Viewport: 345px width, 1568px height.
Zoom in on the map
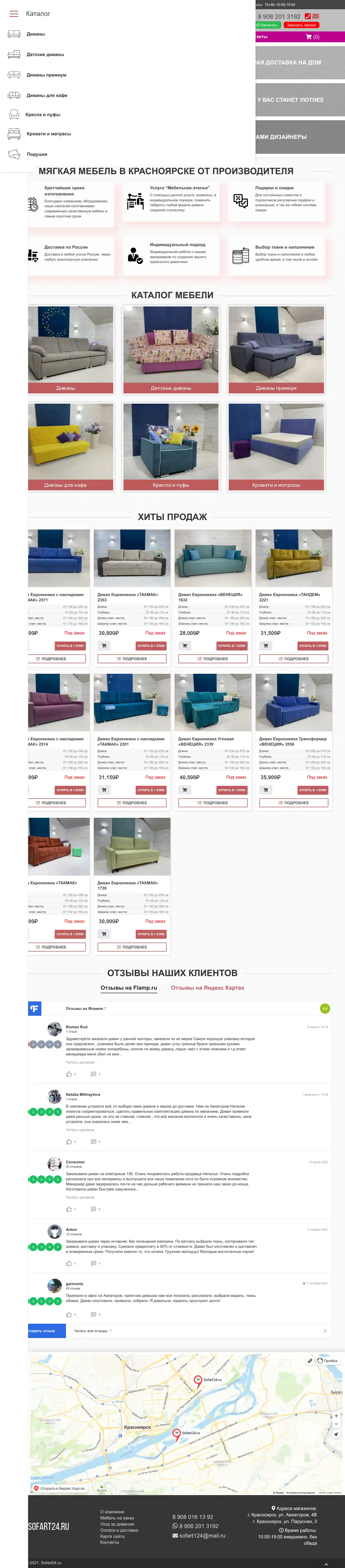[x=336, y=1415]
